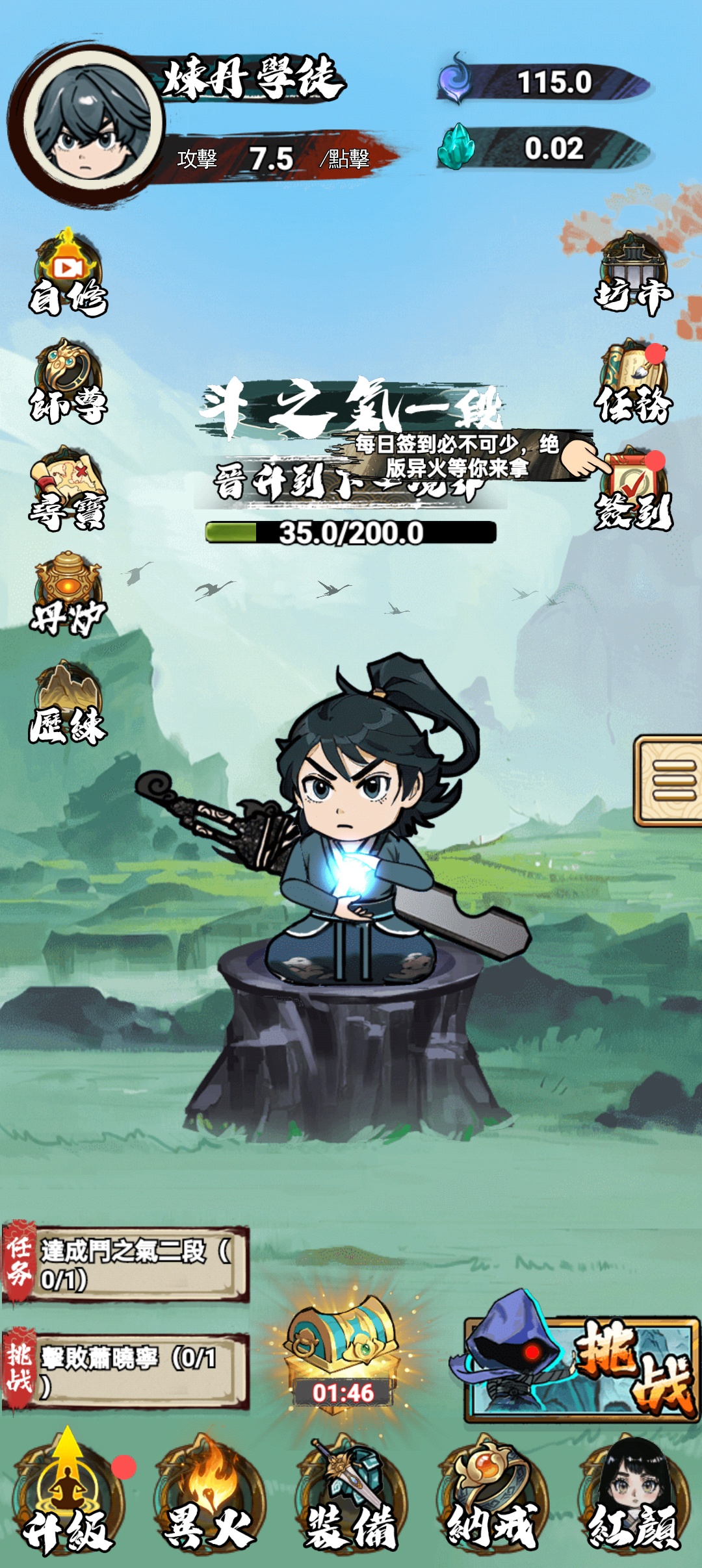Open the 達成鬥之氣二段 task banner

pos(126,1264)
